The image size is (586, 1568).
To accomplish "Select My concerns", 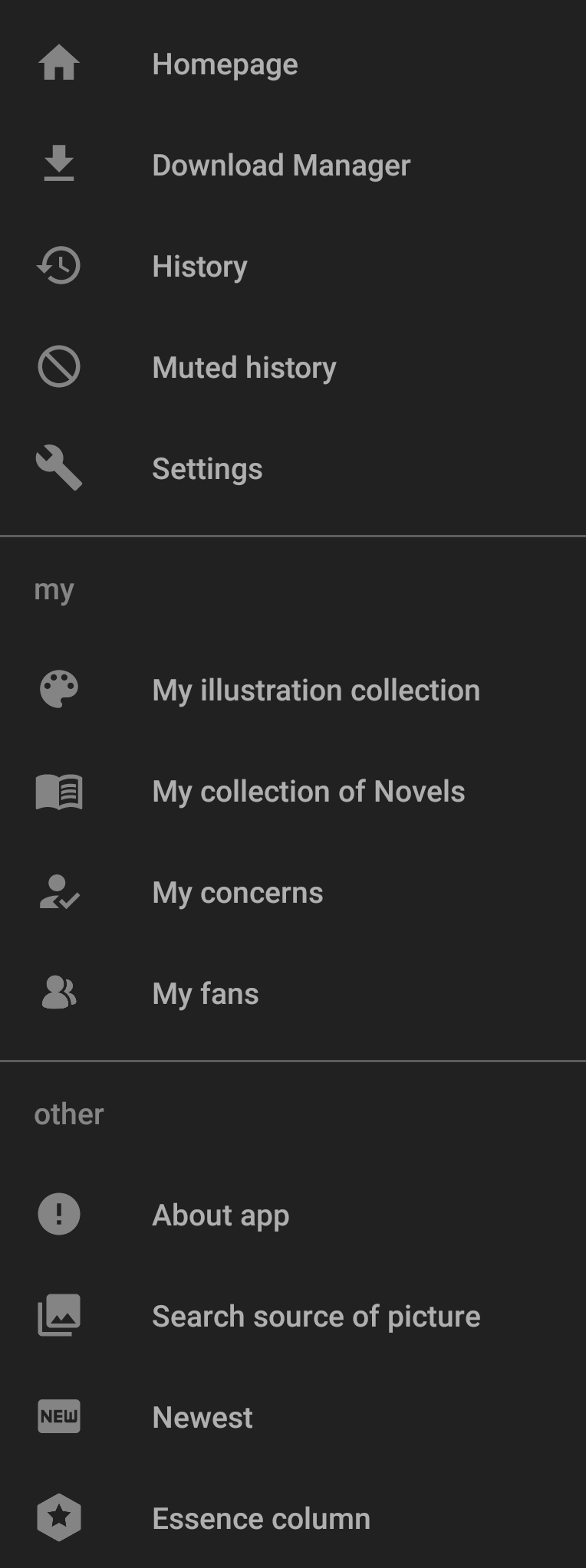I will click(237, 893).
